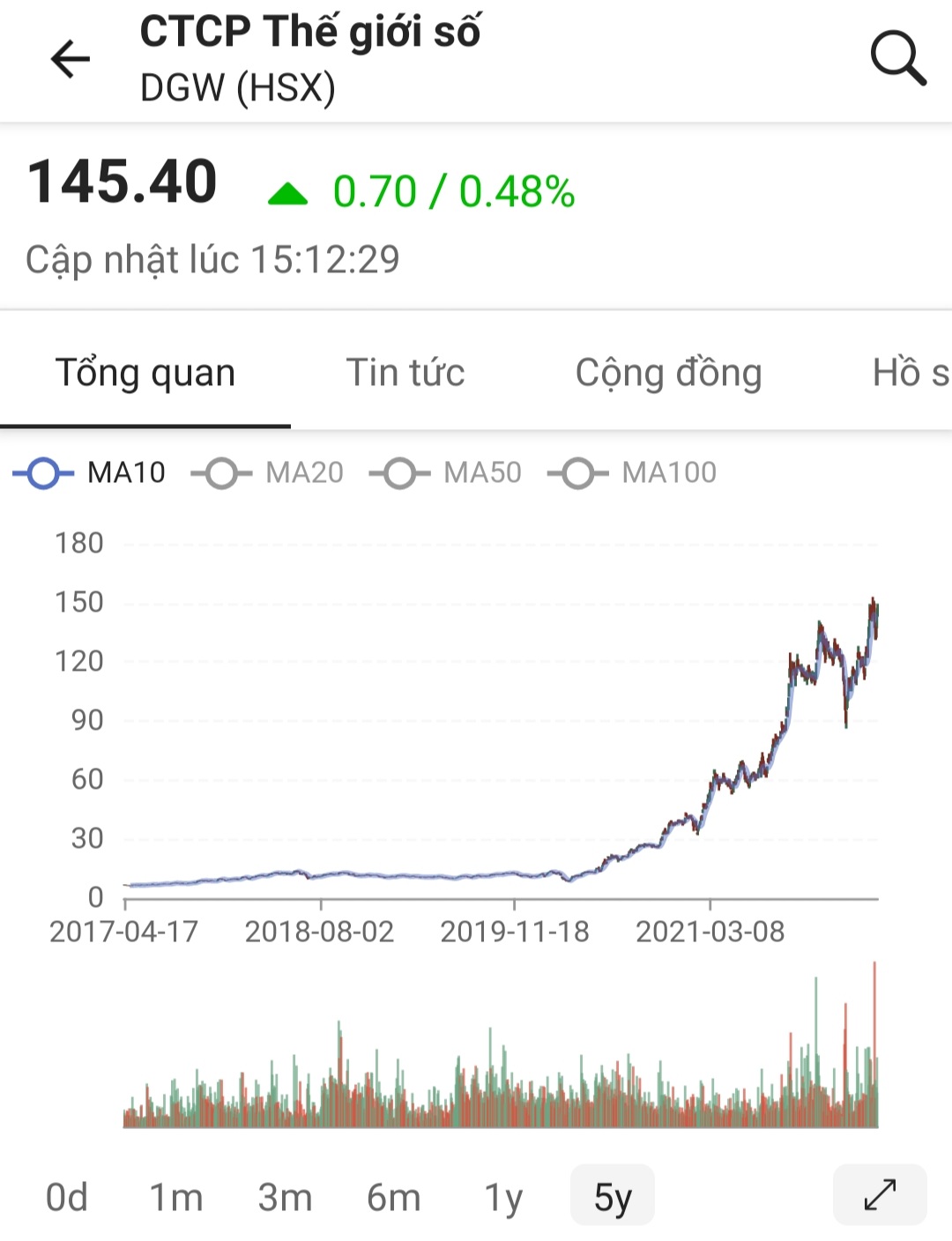Viewport: 952px width, 1241px height.
Task: Switch to the Tin tức tab
Action: pos(405,373)
